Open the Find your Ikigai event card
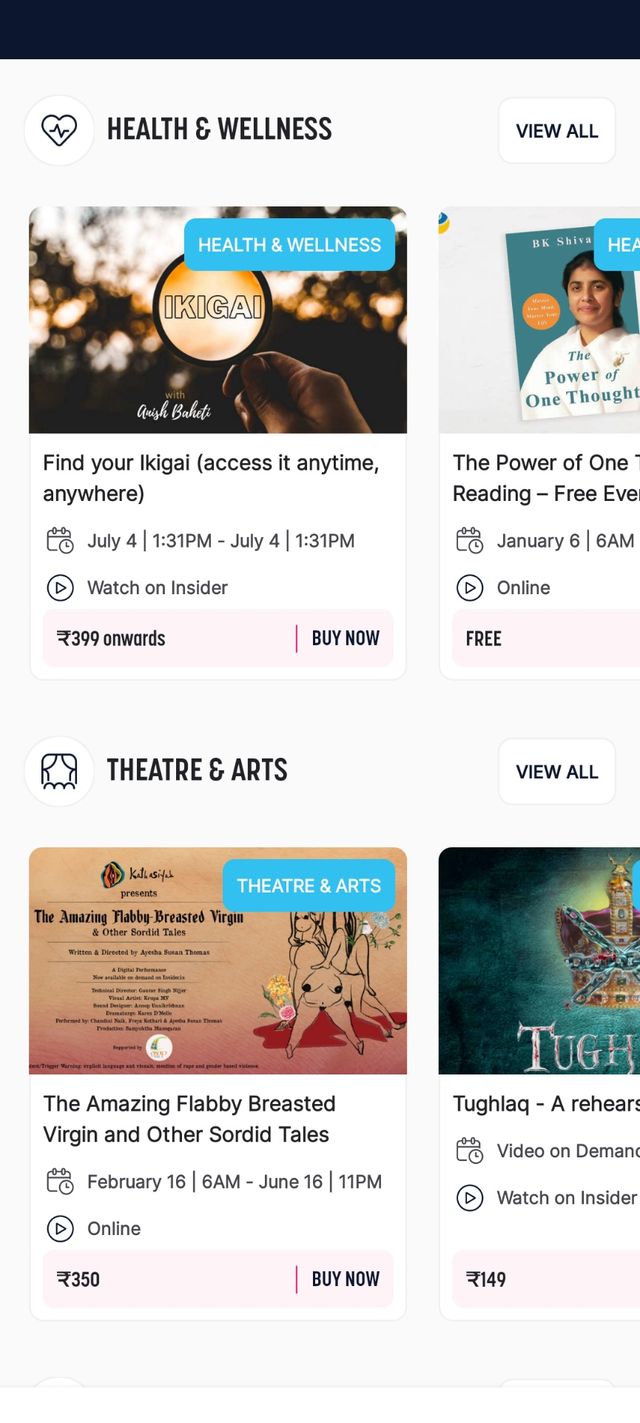The width and height of the screenshot is (640, 1423). pyautogui.click(x=217, y=478)
